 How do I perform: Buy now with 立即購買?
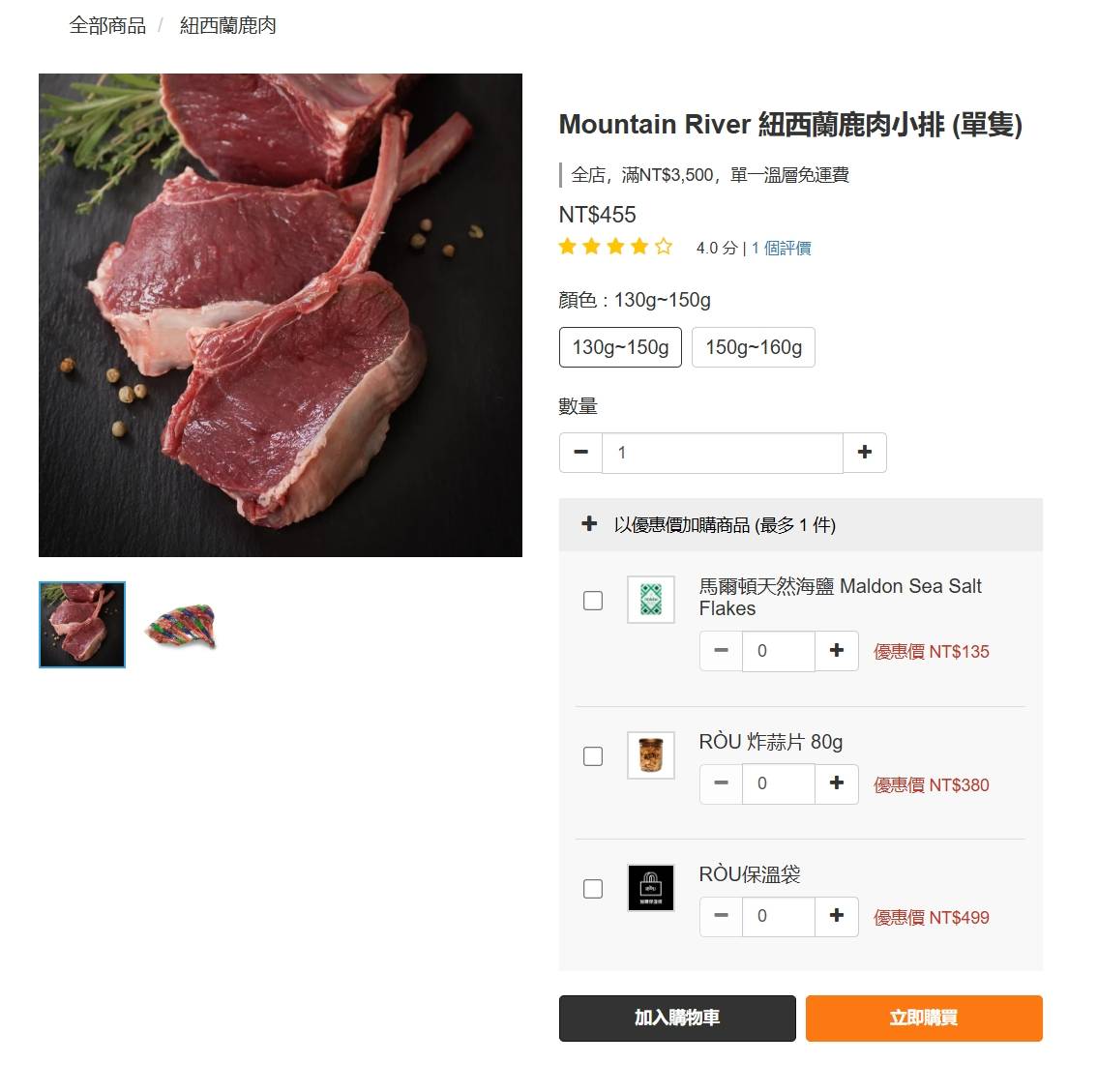point(924,1018)
